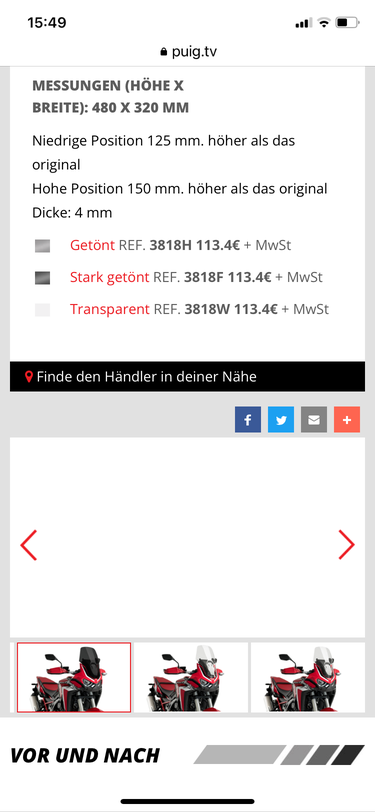This screenshot has width=375, height=812.
Task: Open more sharing options with the plus icon
Action: coord(347,419)
